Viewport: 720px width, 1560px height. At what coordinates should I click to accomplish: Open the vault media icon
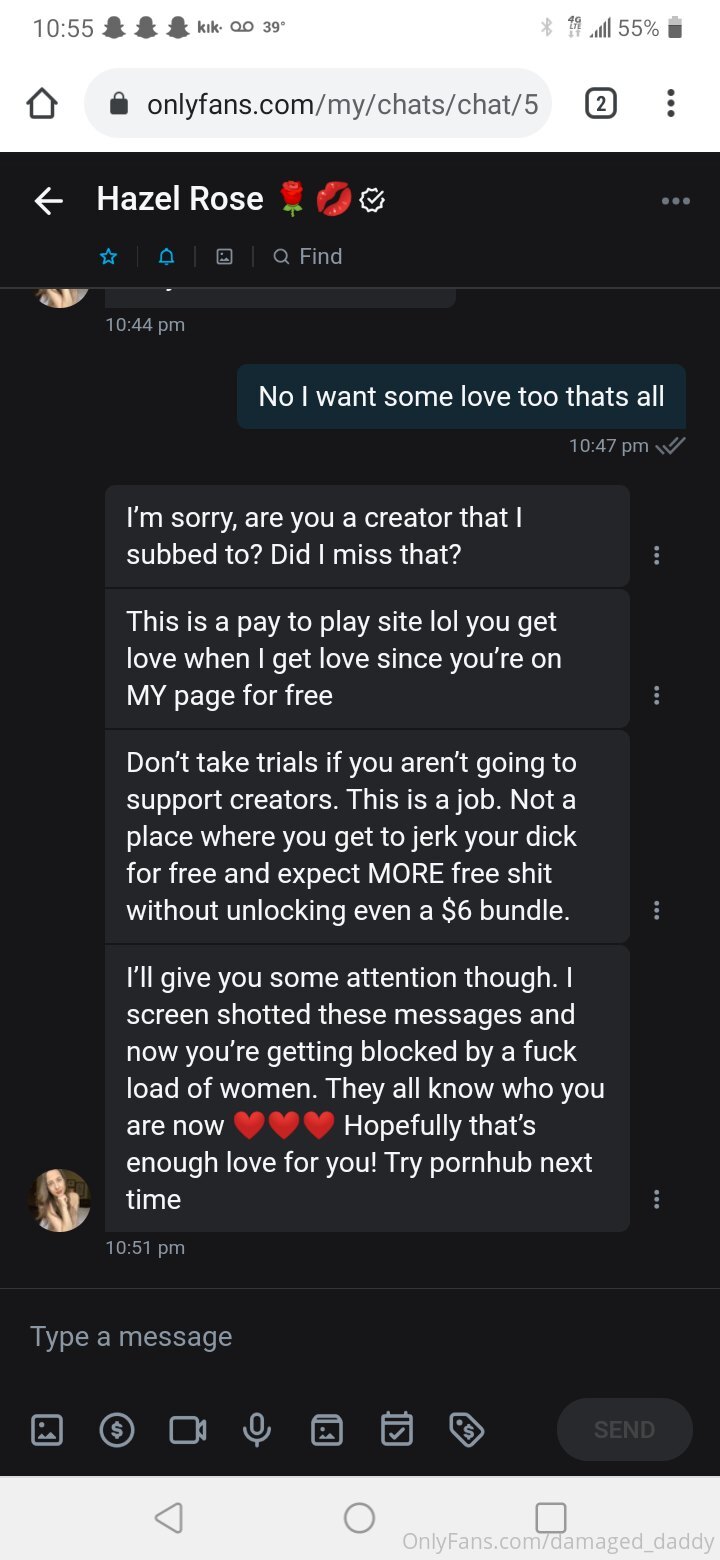pyautogui.click(x=327, y=1430)
